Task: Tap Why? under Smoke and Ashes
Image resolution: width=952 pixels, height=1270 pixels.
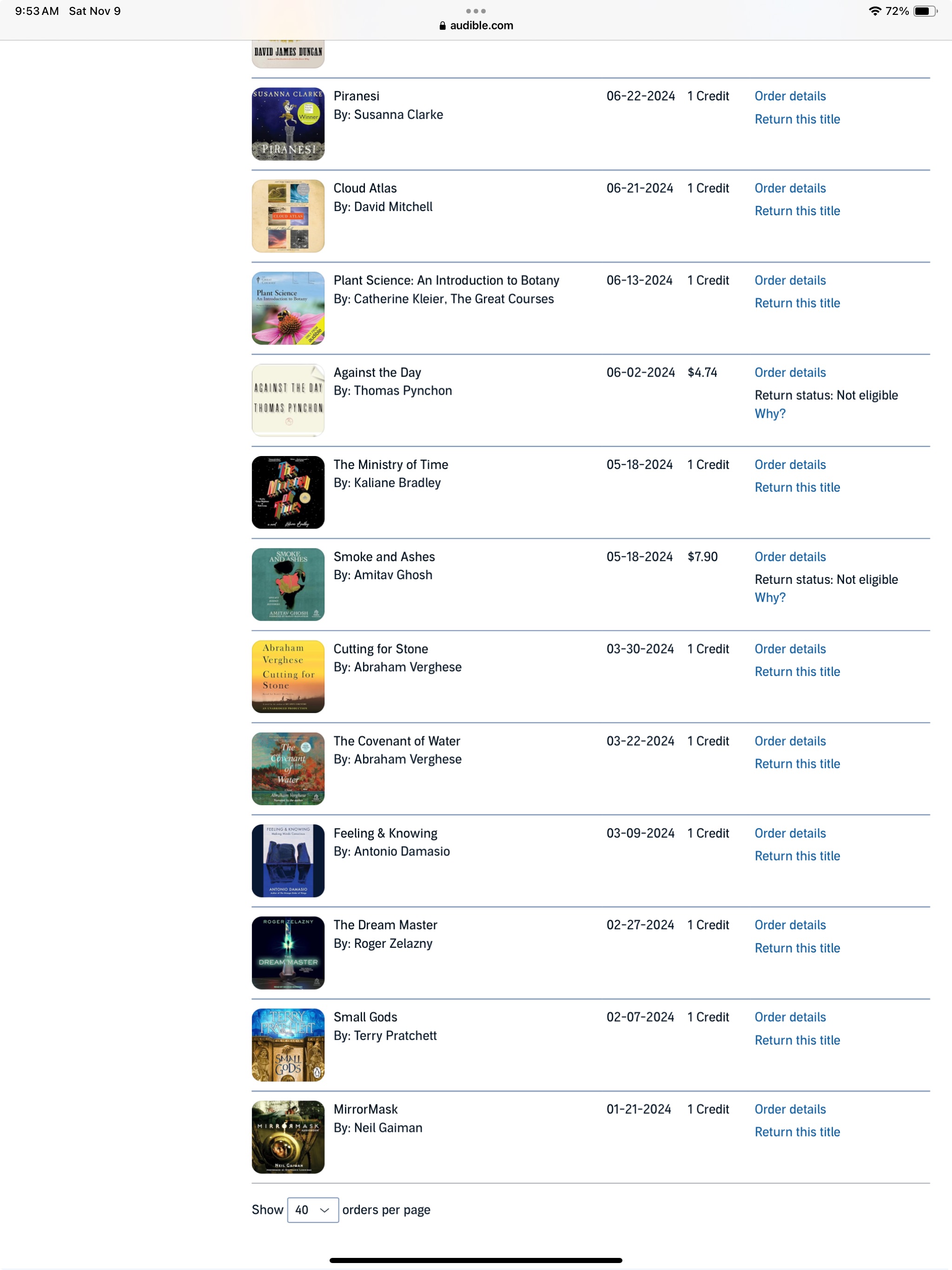Action: tap(769, 597)
